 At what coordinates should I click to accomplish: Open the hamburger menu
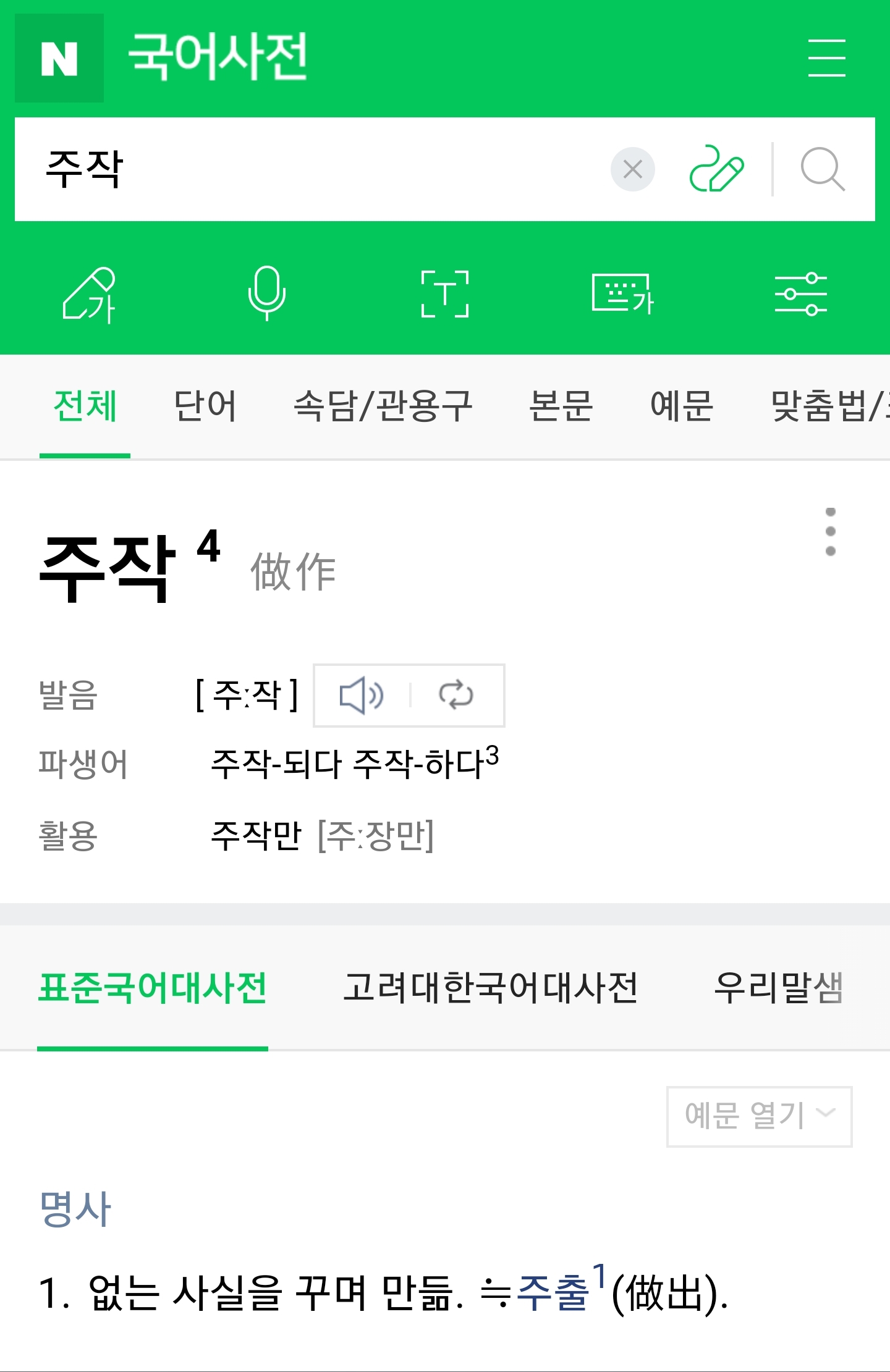click(x=826, y=58)
